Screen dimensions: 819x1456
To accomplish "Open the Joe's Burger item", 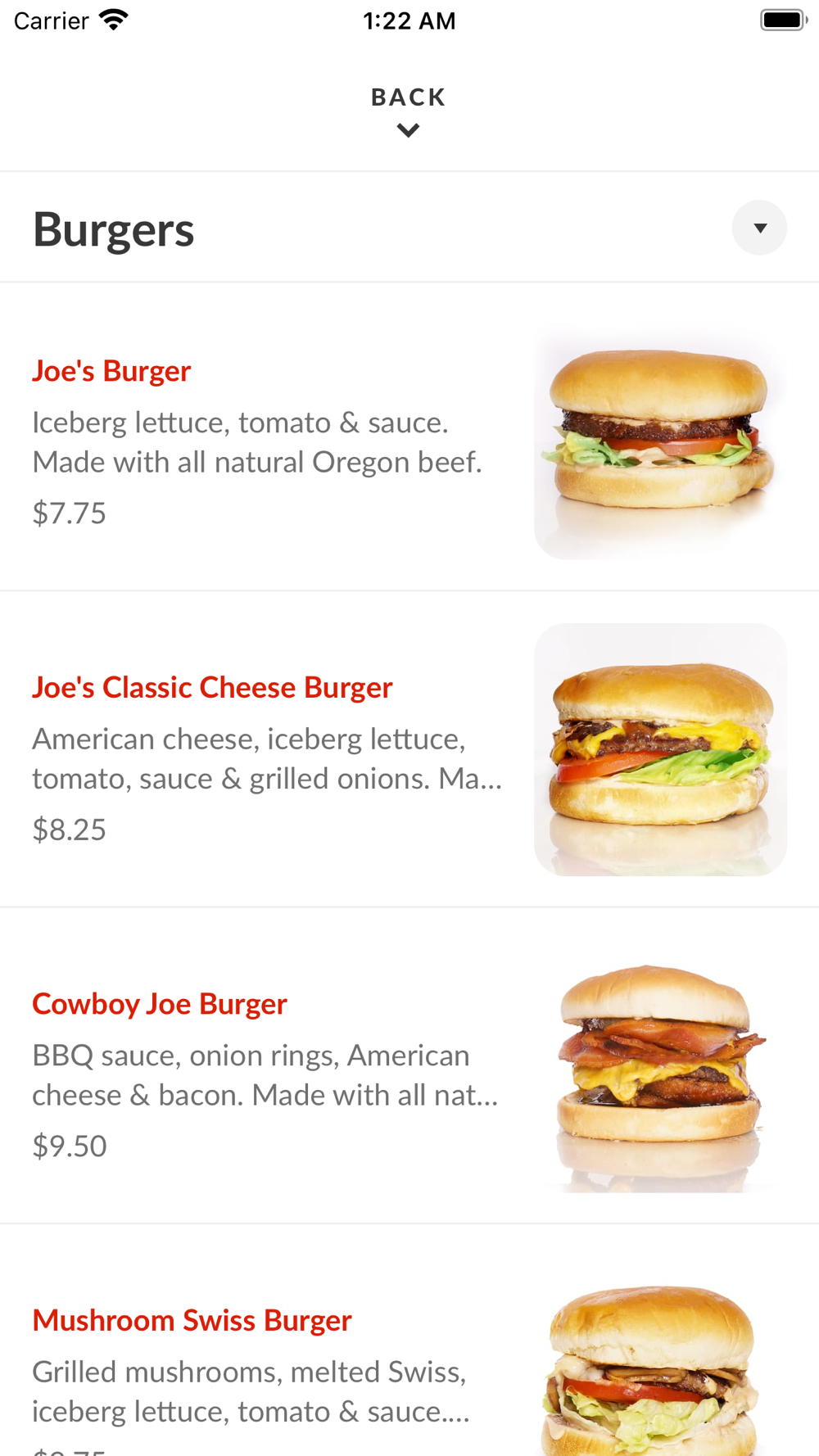I will pyautogui.click(x=111, y=371).
